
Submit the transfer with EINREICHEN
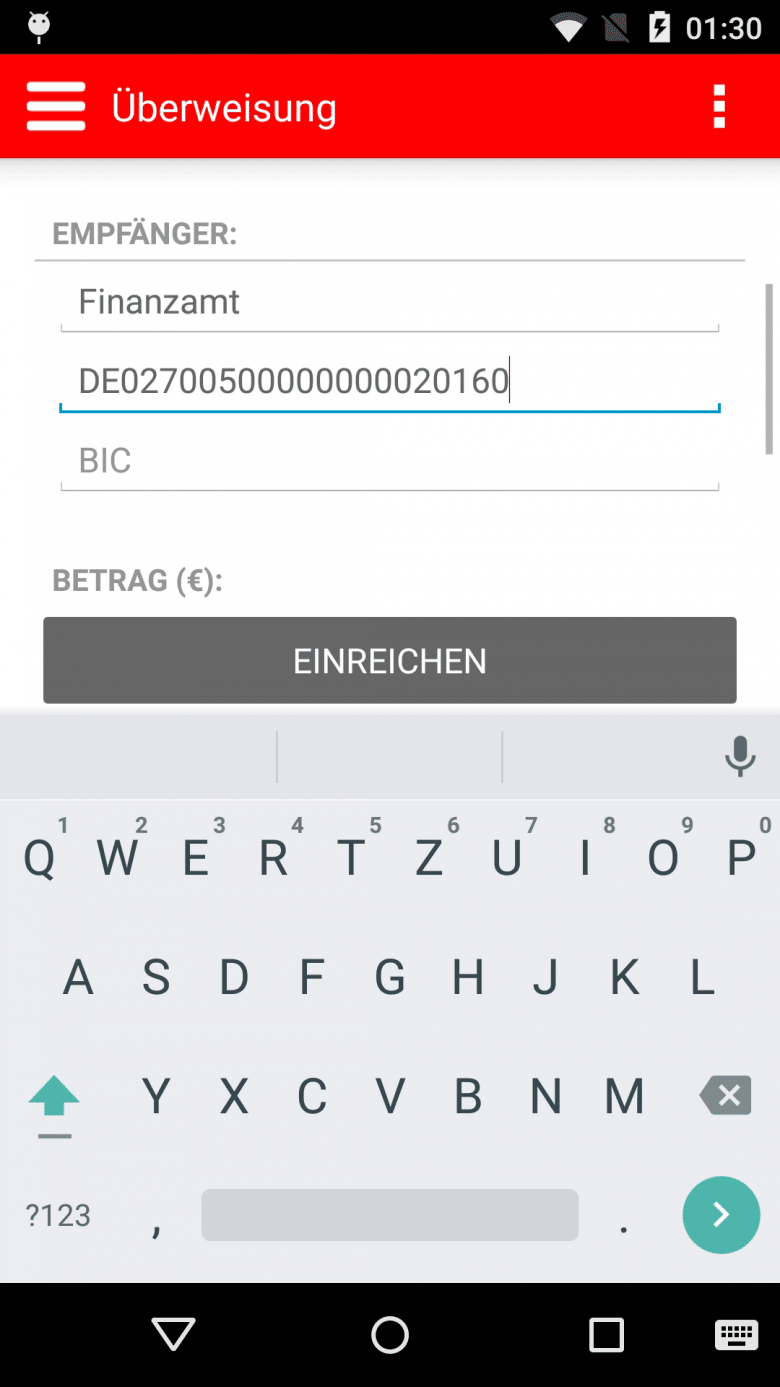390,660
